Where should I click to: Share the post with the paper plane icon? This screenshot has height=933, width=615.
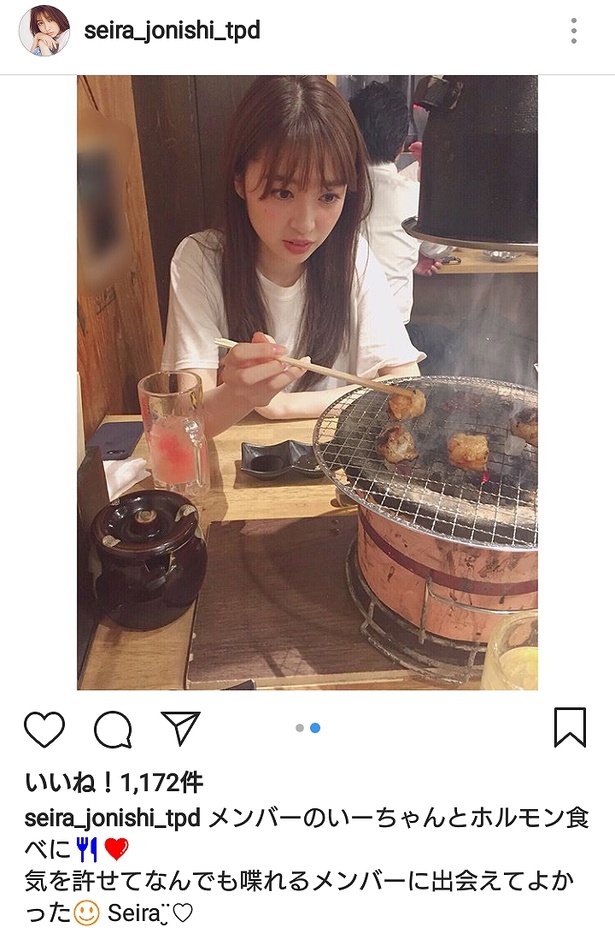[x=181, y=728]
